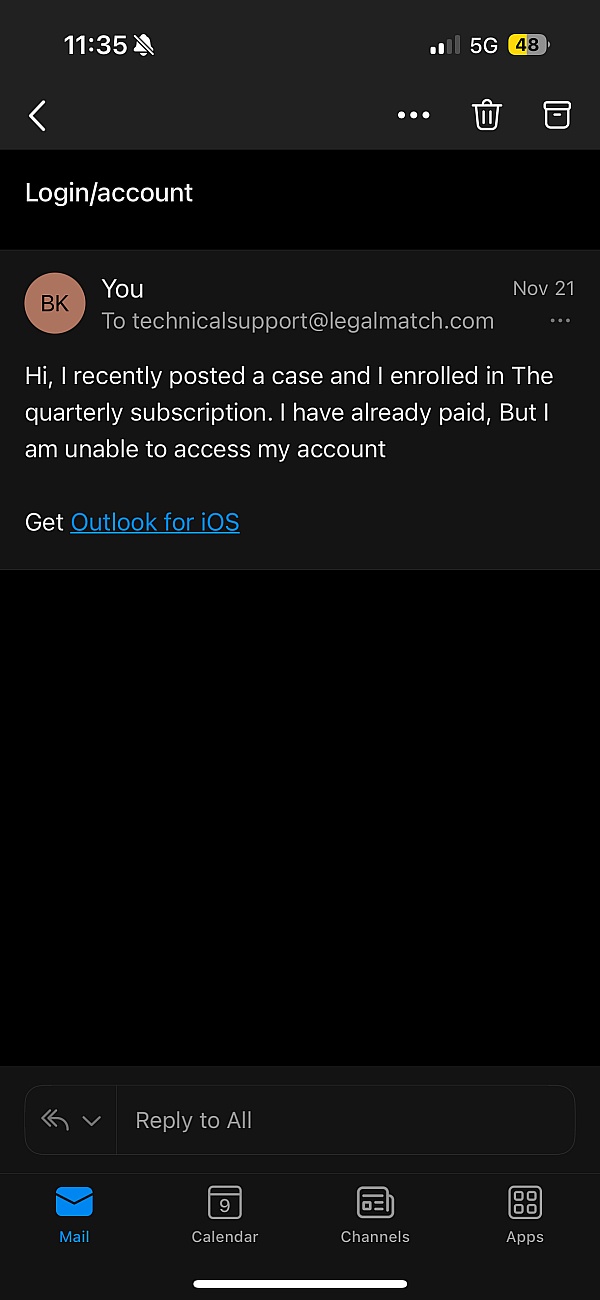Open the Apps tab

pyautogui.click(x=525, y=1214)
